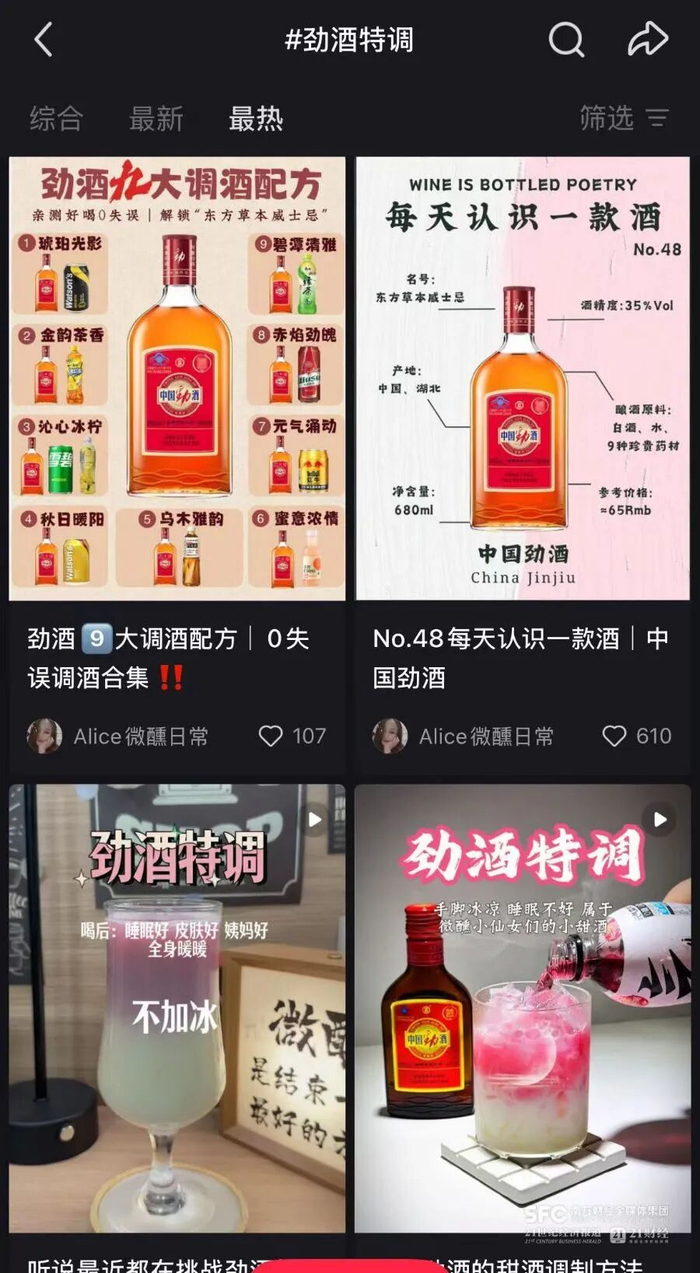View Alice微醺日常's profile under the 0失误调酒合集 post

118,737
